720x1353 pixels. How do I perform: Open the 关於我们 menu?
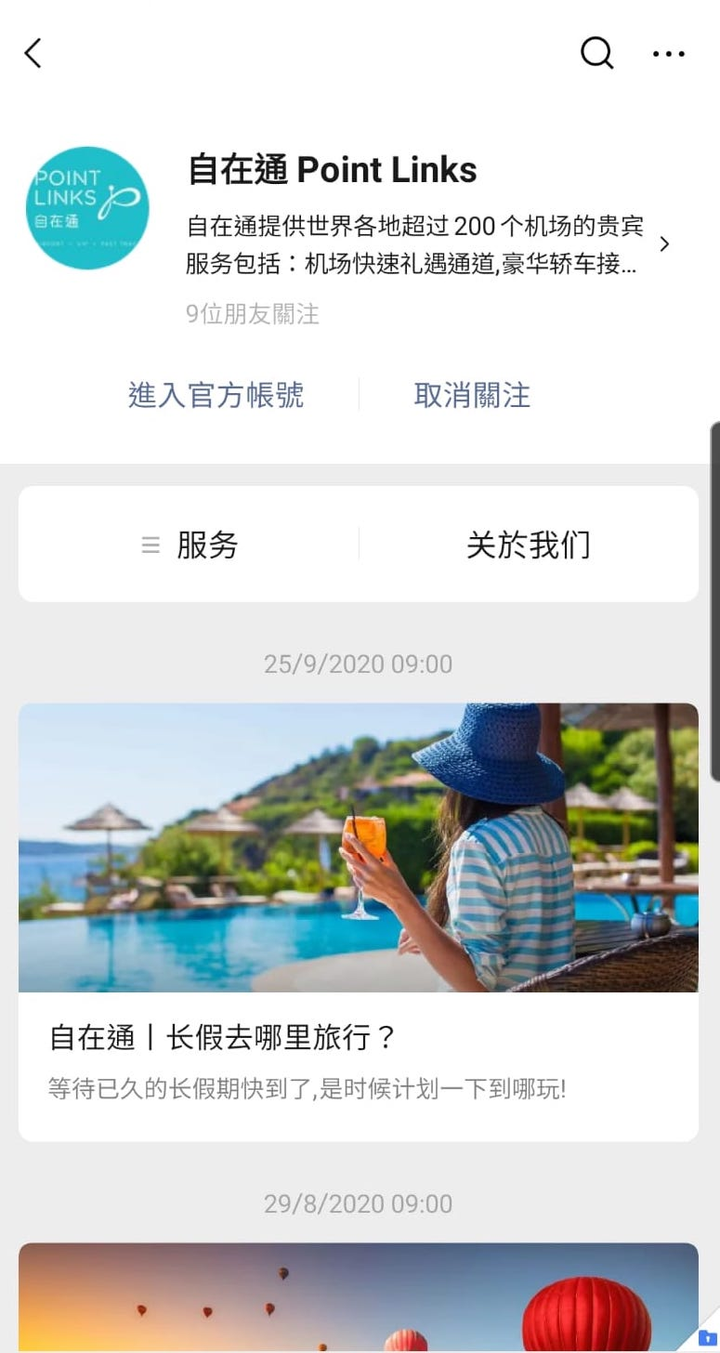pyautogui.click(x=528, y=545)
